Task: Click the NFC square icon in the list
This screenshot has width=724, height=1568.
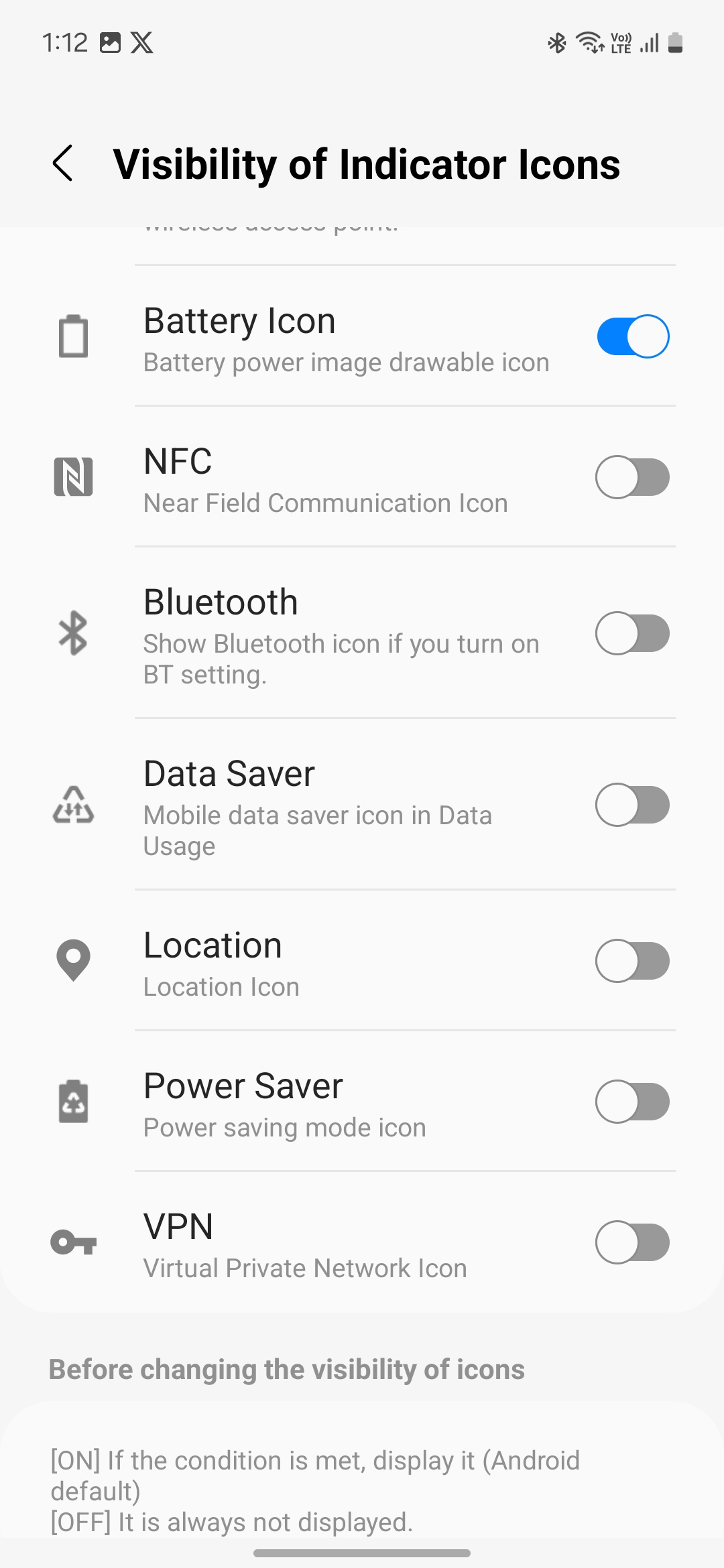Action: pos(74,478)
